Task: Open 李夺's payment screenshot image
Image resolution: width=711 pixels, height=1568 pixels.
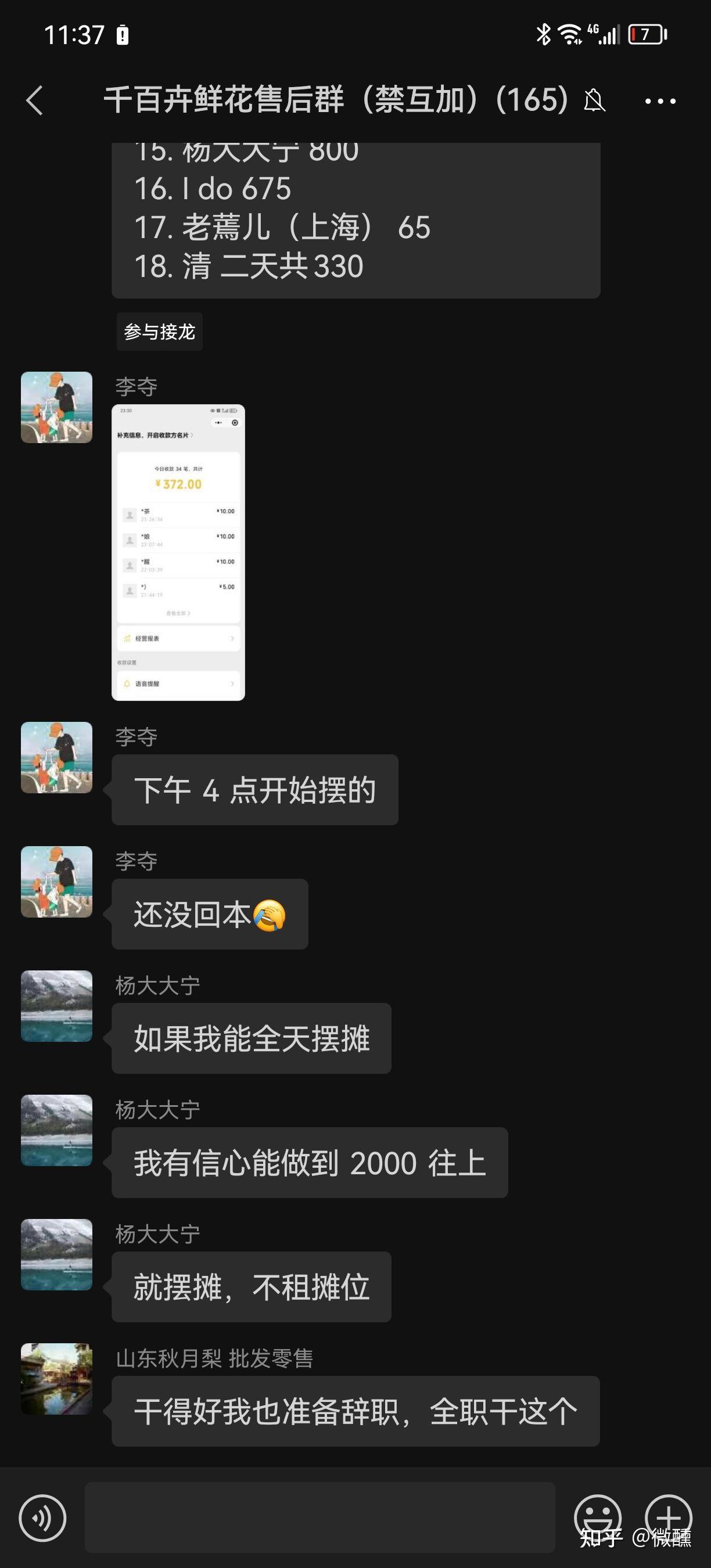Action: click(178, 552)
